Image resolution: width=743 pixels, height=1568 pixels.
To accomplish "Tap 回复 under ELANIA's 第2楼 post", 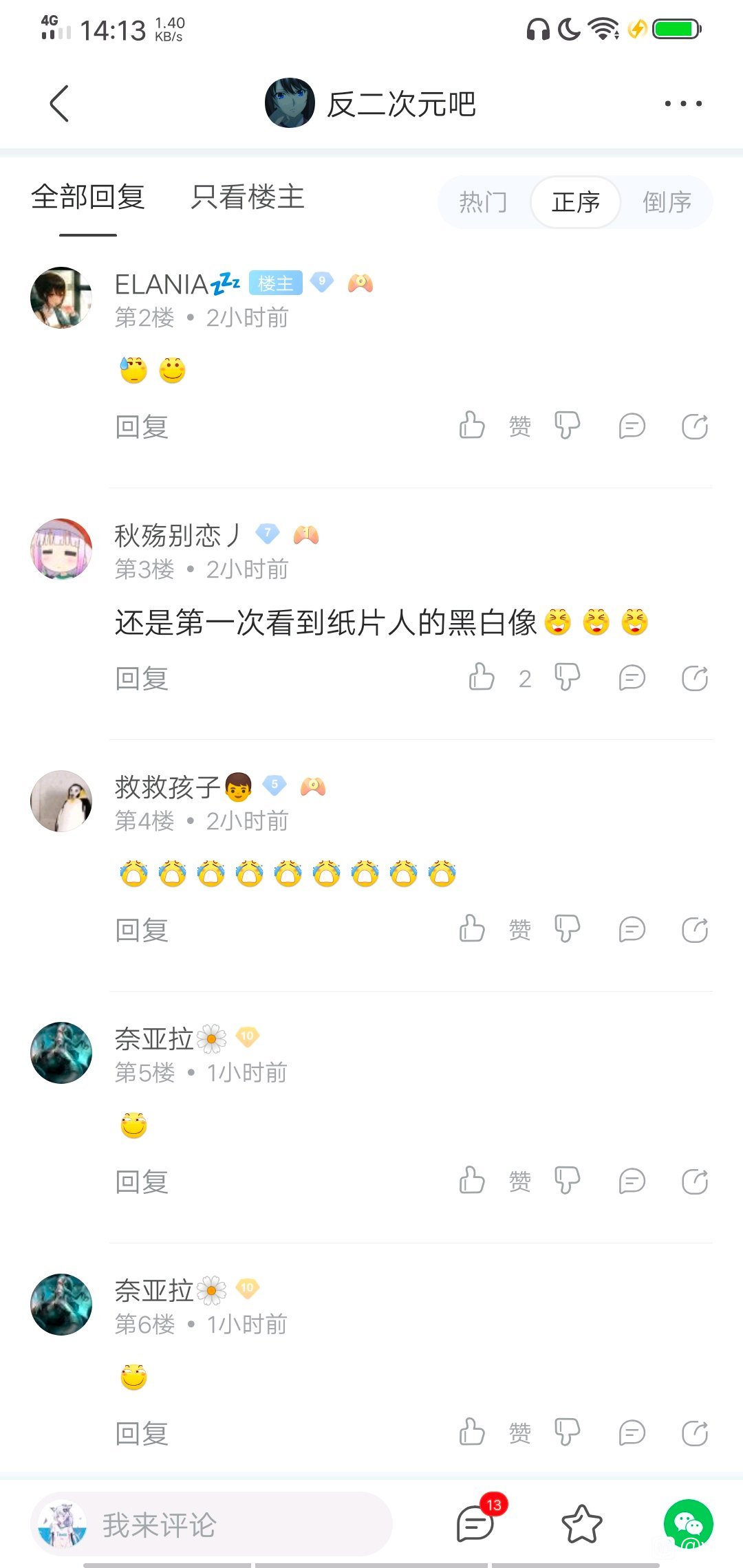I will click(142, 427).
